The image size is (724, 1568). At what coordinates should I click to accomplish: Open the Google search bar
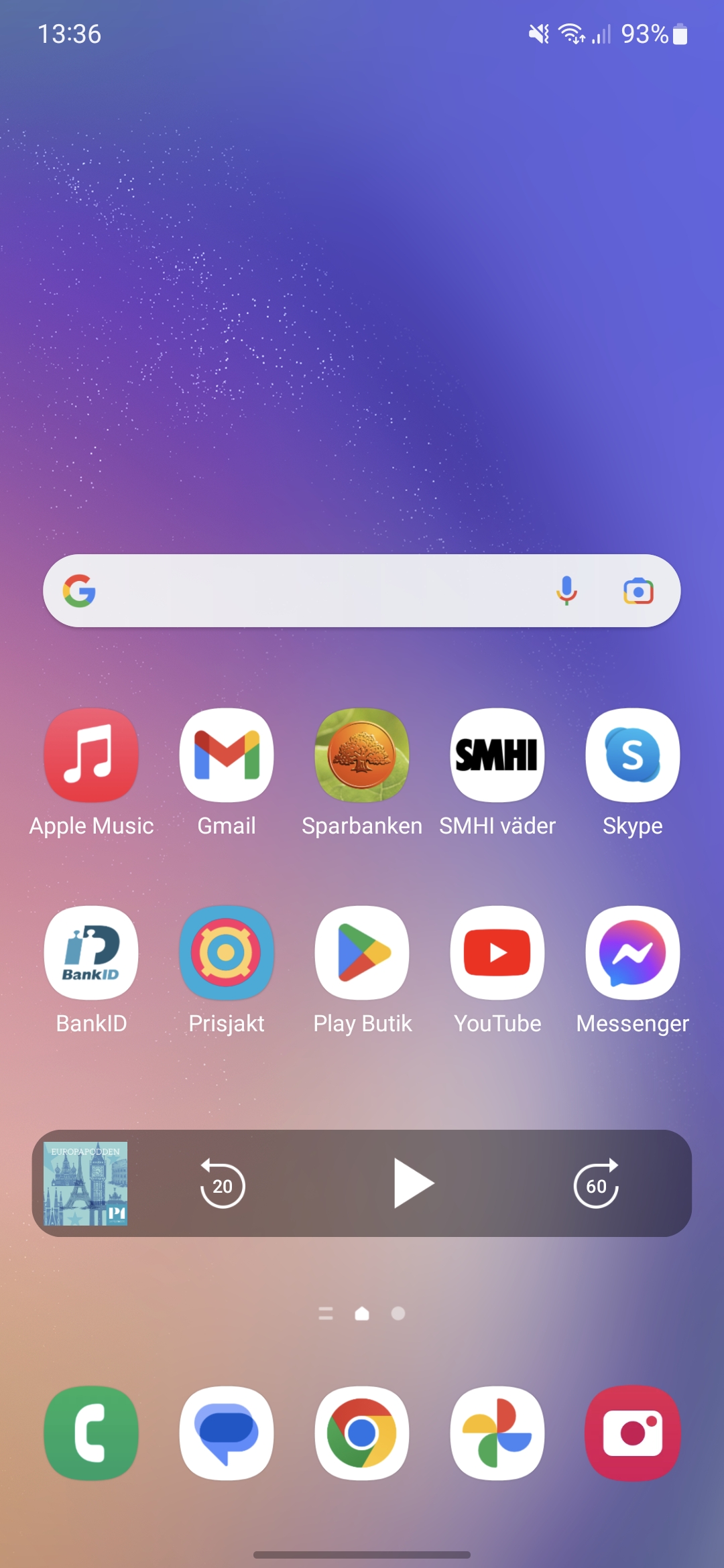pos(322,591)
